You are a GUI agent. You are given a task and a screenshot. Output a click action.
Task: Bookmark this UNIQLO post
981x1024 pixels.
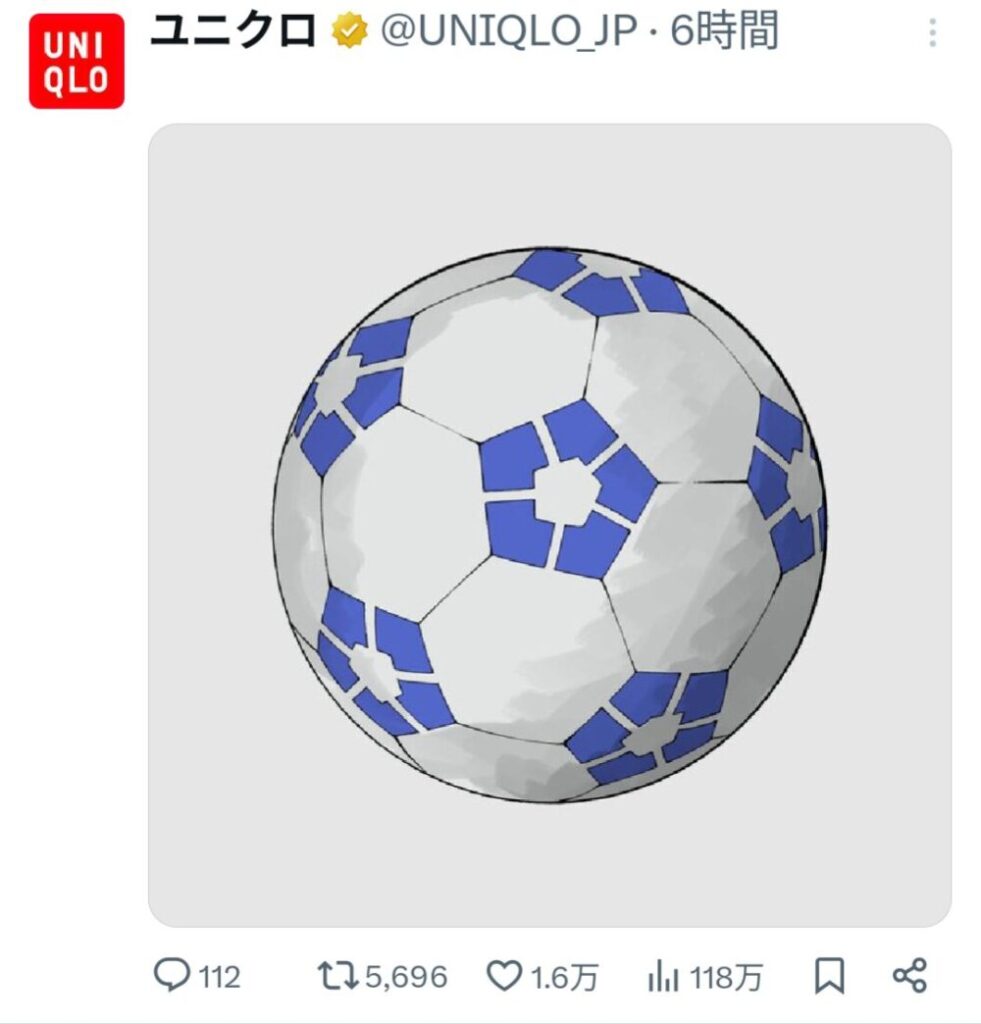click(829, 975)
